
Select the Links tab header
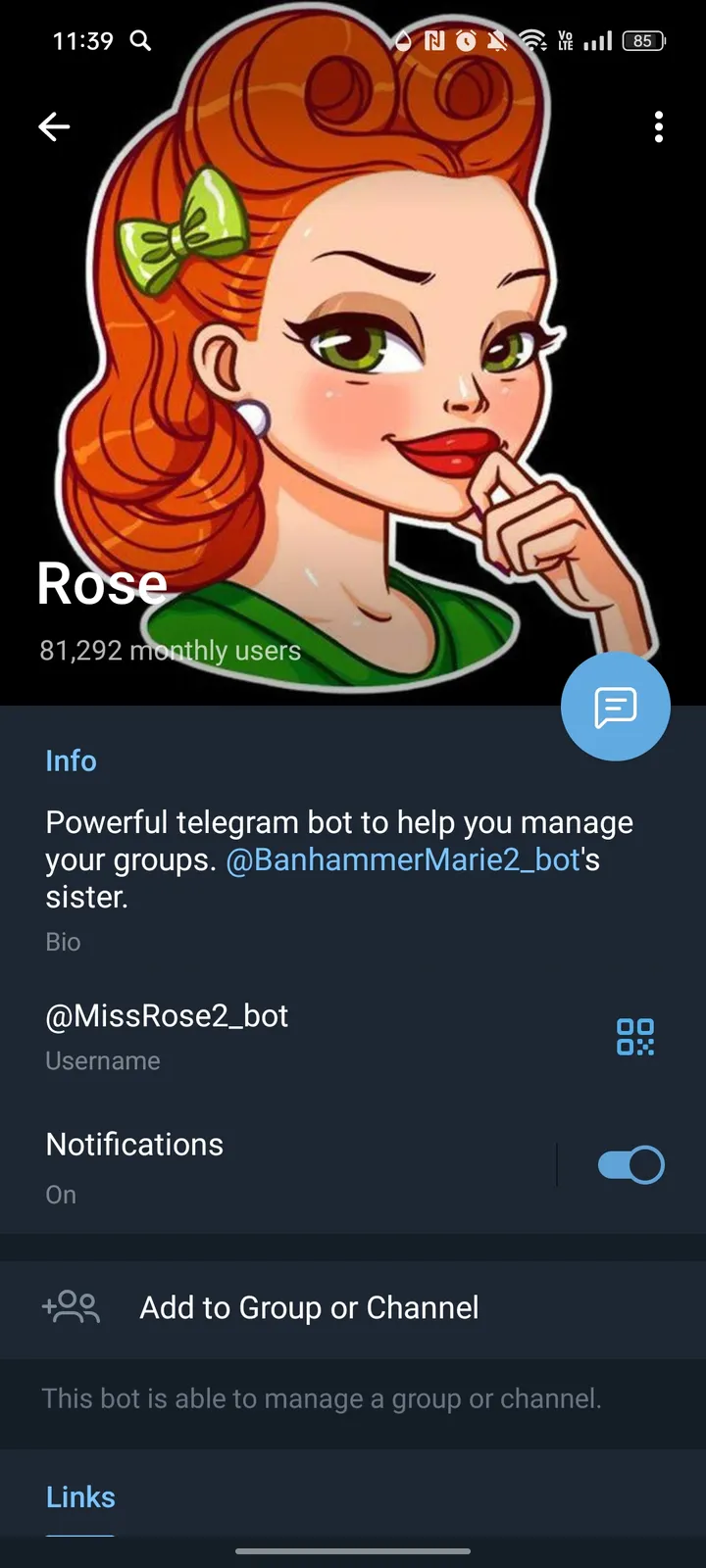79,1496
